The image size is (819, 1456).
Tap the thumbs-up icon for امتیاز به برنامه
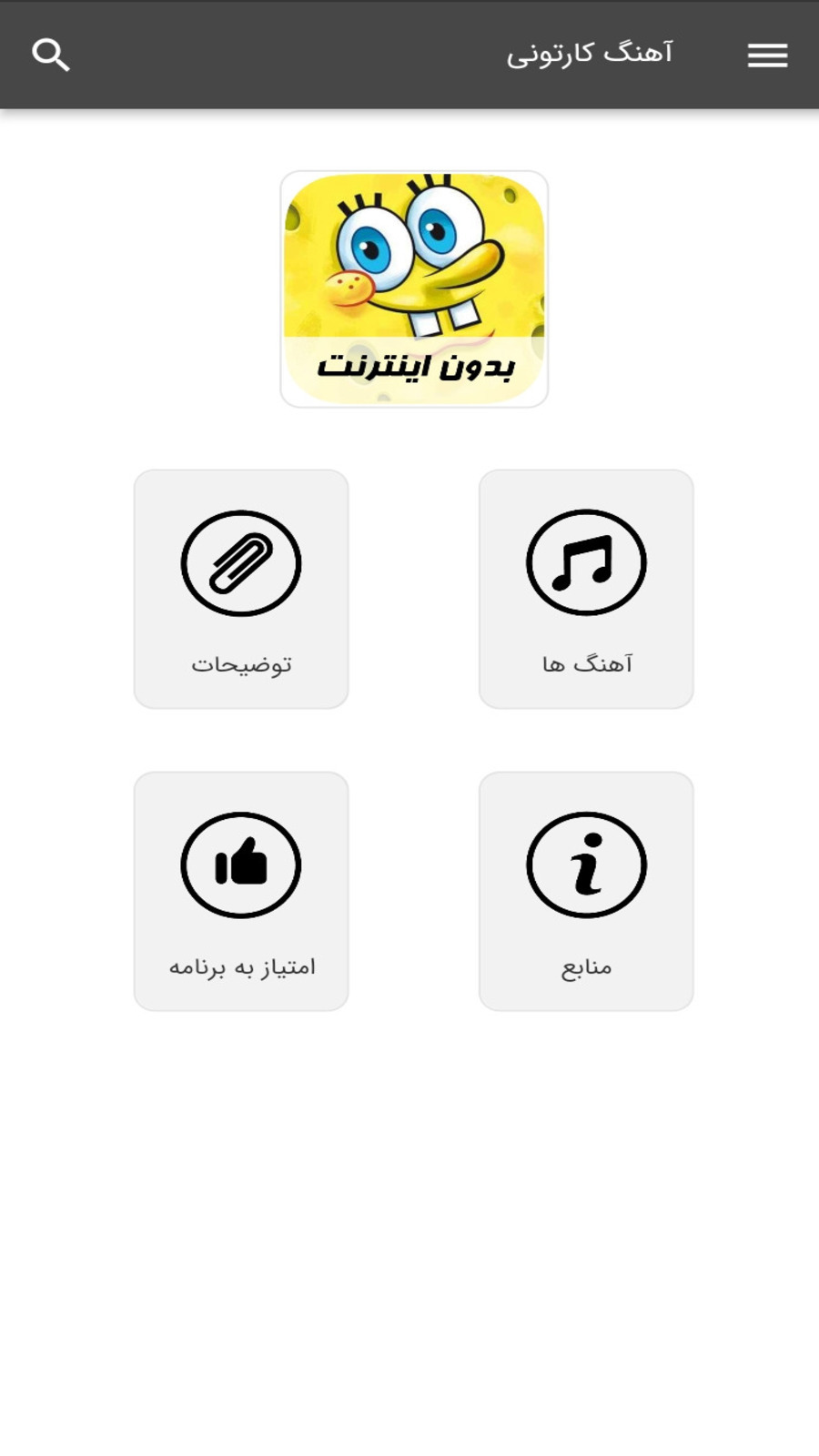pyautogui.click(x=240, y=864)
